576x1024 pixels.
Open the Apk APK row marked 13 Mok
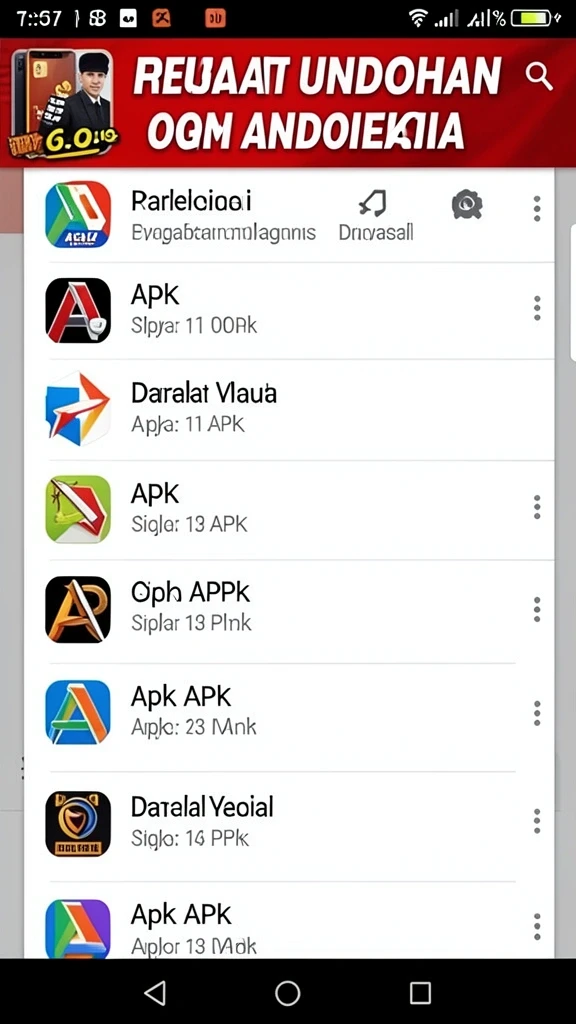[289, 920]
